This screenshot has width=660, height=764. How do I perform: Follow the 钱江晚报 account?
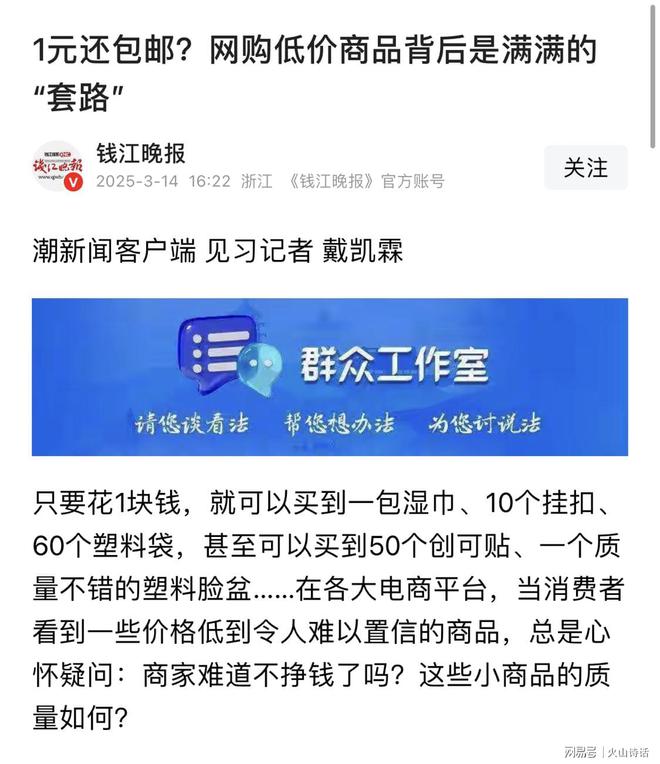coord(585,168)
